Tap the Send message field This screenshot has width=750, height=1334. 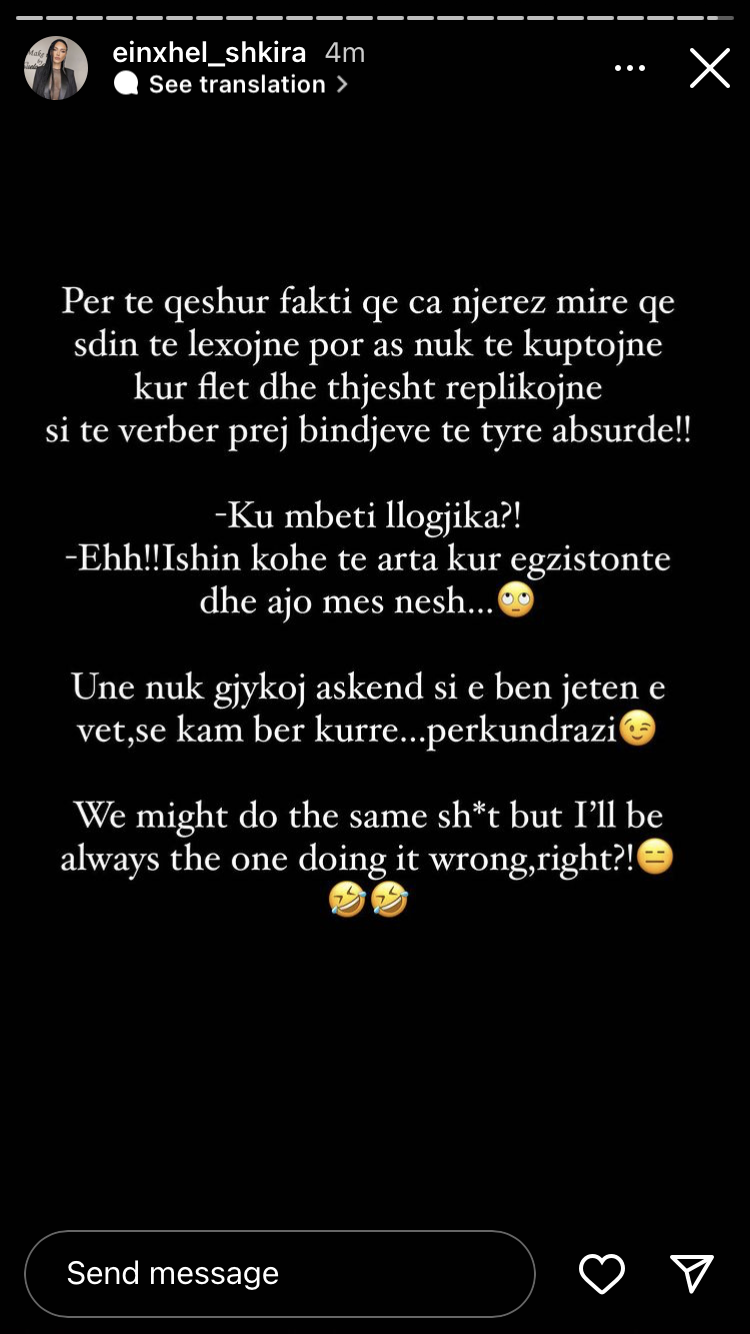[280, 1273]
